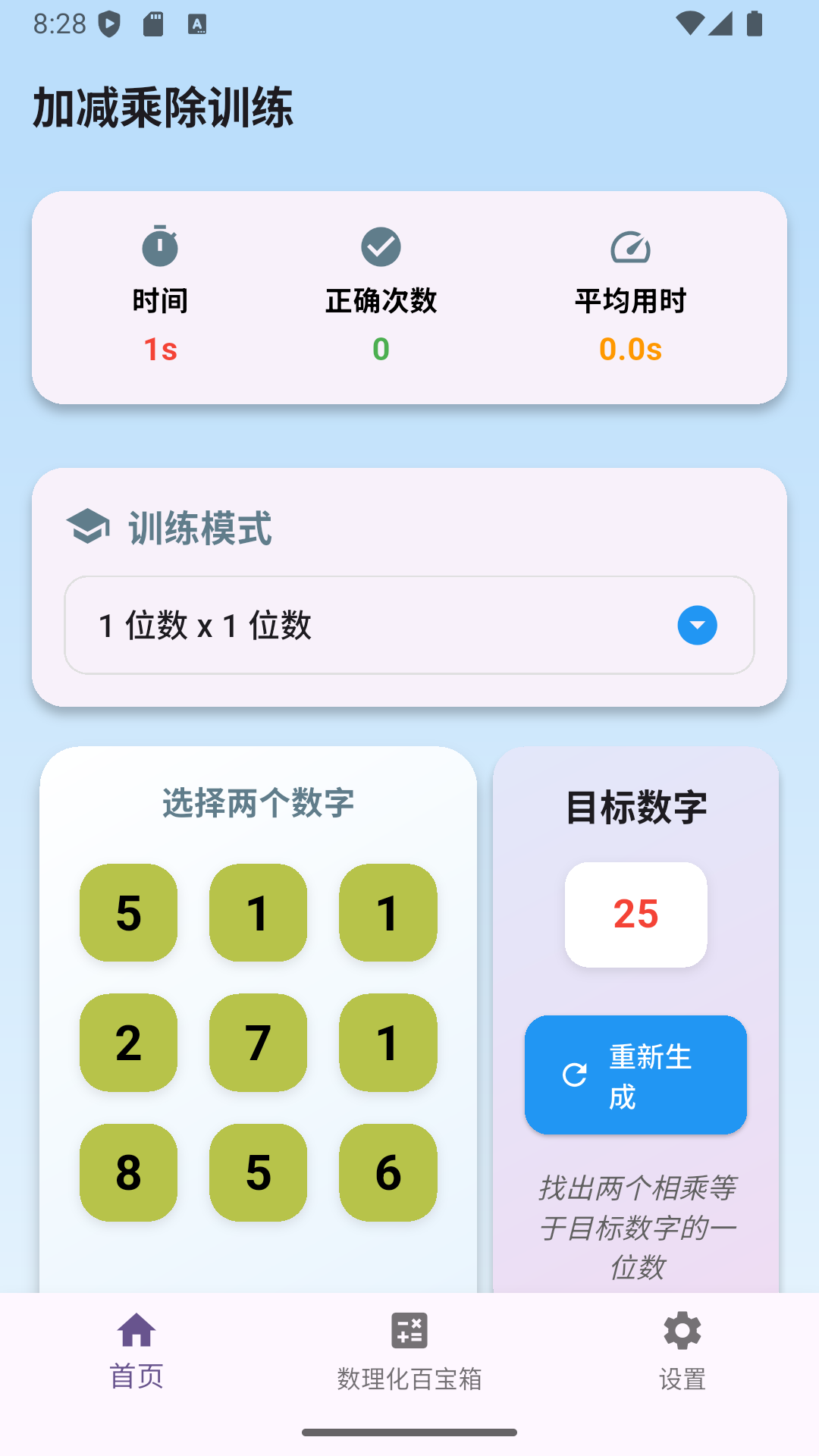Click the checkmark icon above 正确次数
This screenshot has width=819, height=1456.
pos(381,246)
